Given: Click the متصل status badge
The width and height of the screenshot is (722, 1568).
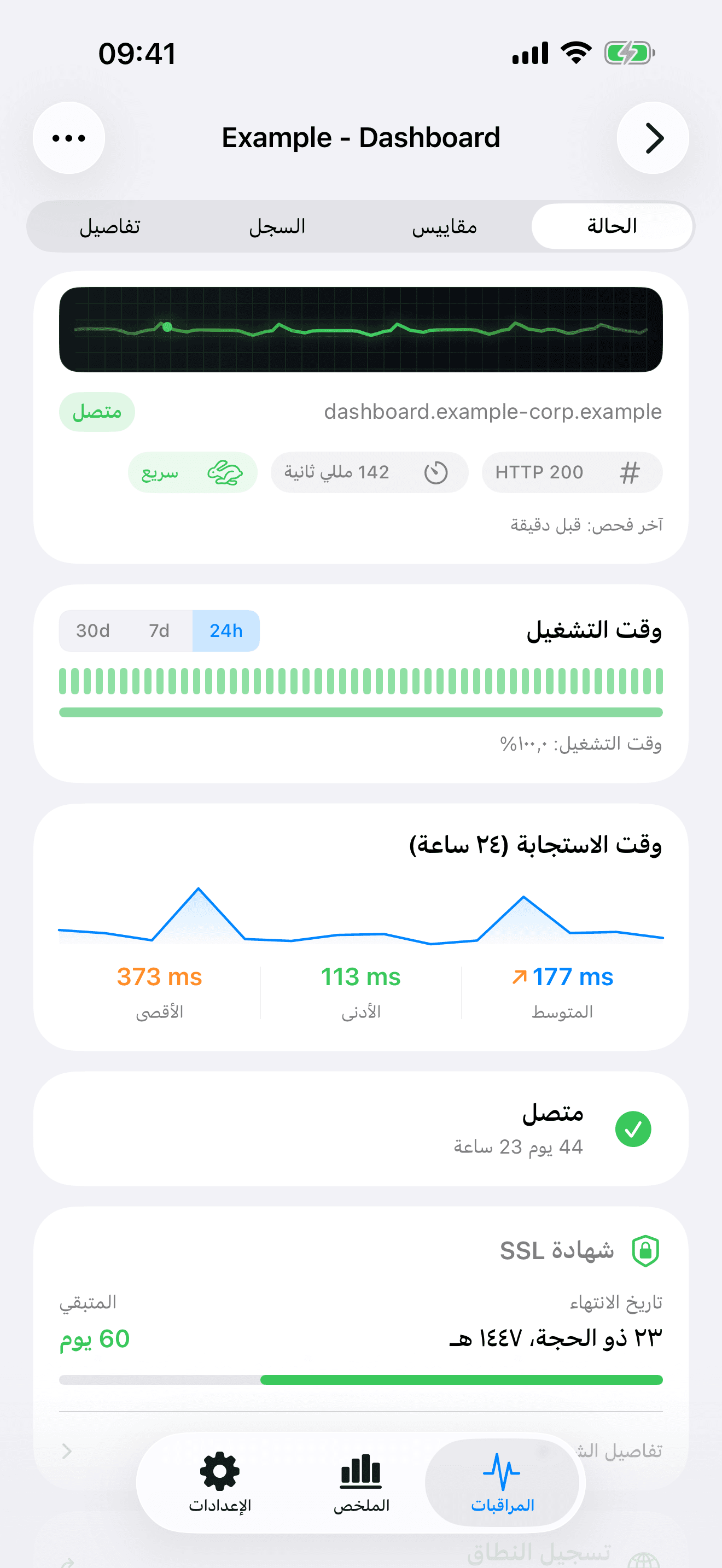Looking at the screenshot, I should [97, 412].
